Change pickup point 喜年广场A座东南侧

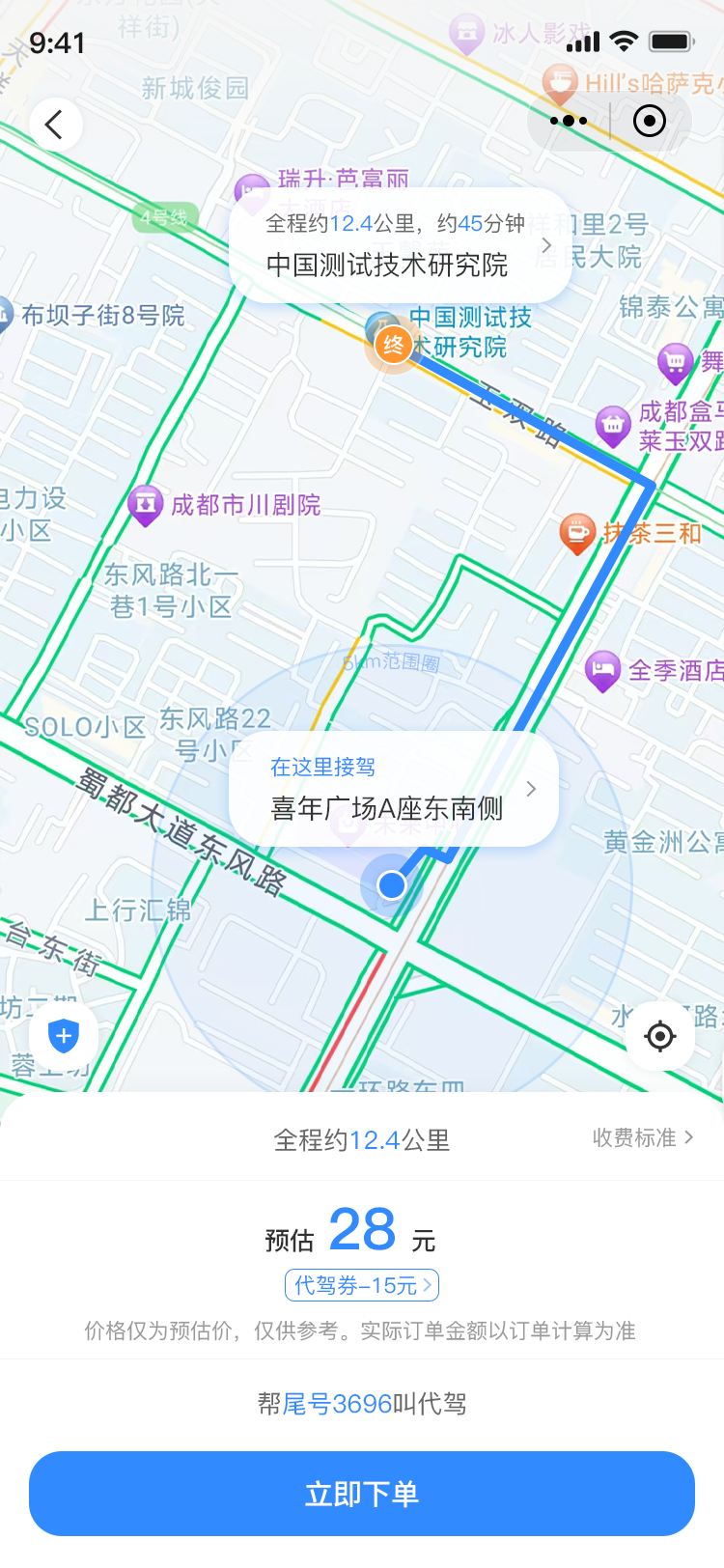[x=394, y=790]
